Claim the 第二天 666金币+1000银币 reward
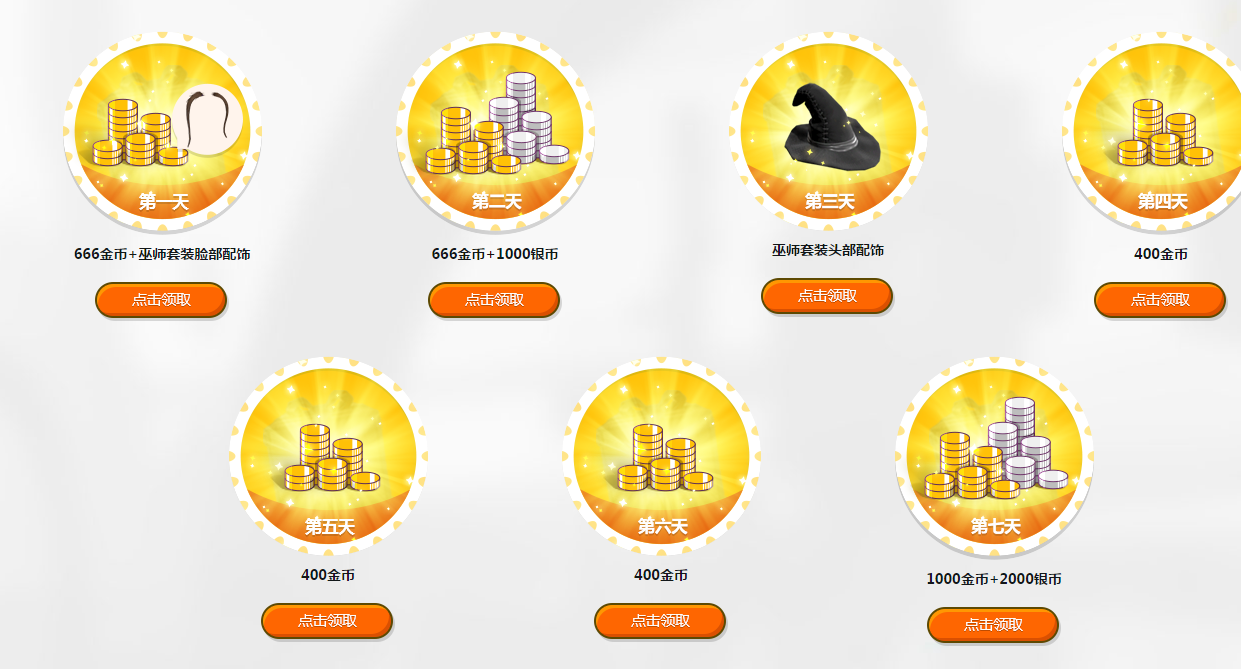The height and width of the screenshot is (669, 1241). tap(494, 300)
